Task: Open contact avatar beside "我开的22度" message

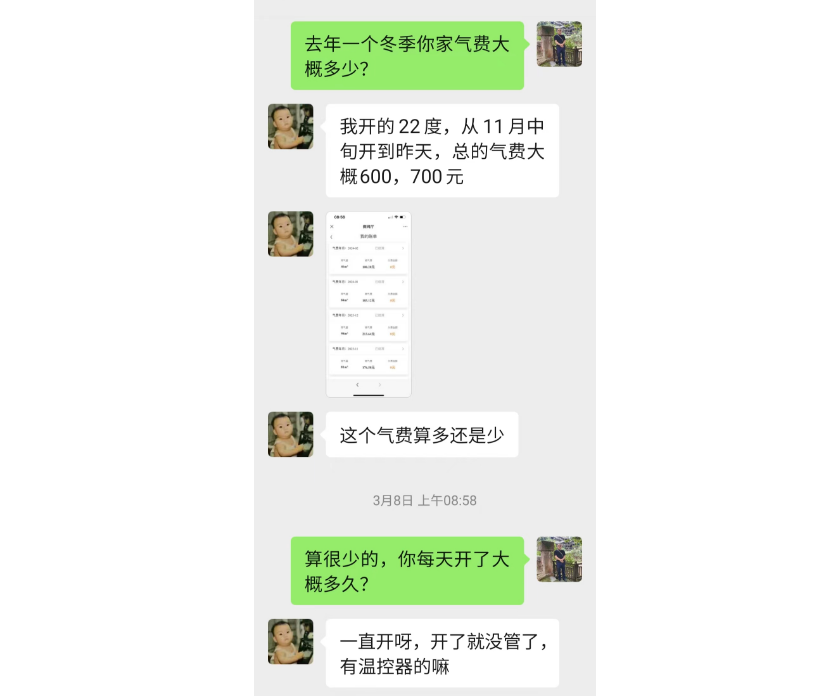Action: tap(291, 127)
